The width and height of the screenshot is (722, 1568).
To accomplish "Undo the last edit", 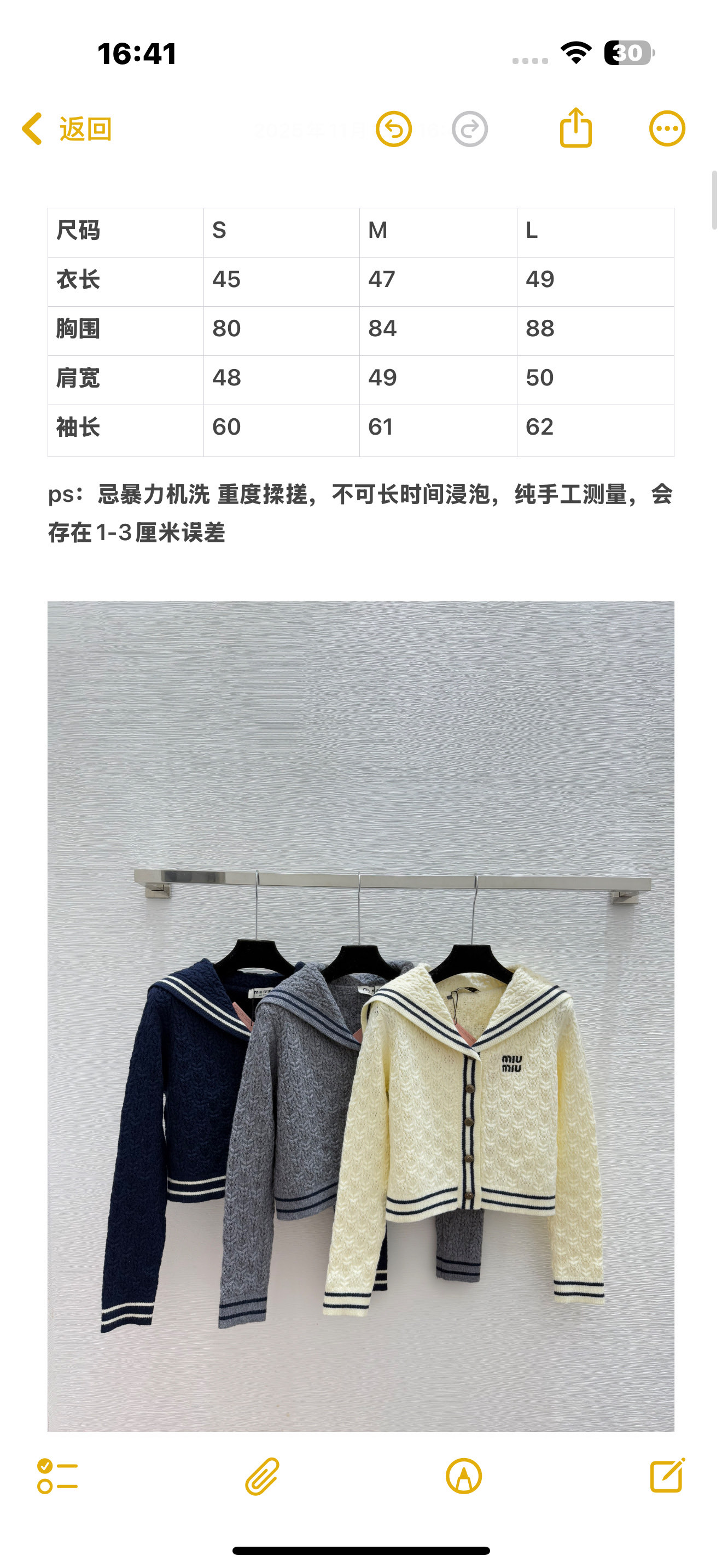I will [393, 129].
